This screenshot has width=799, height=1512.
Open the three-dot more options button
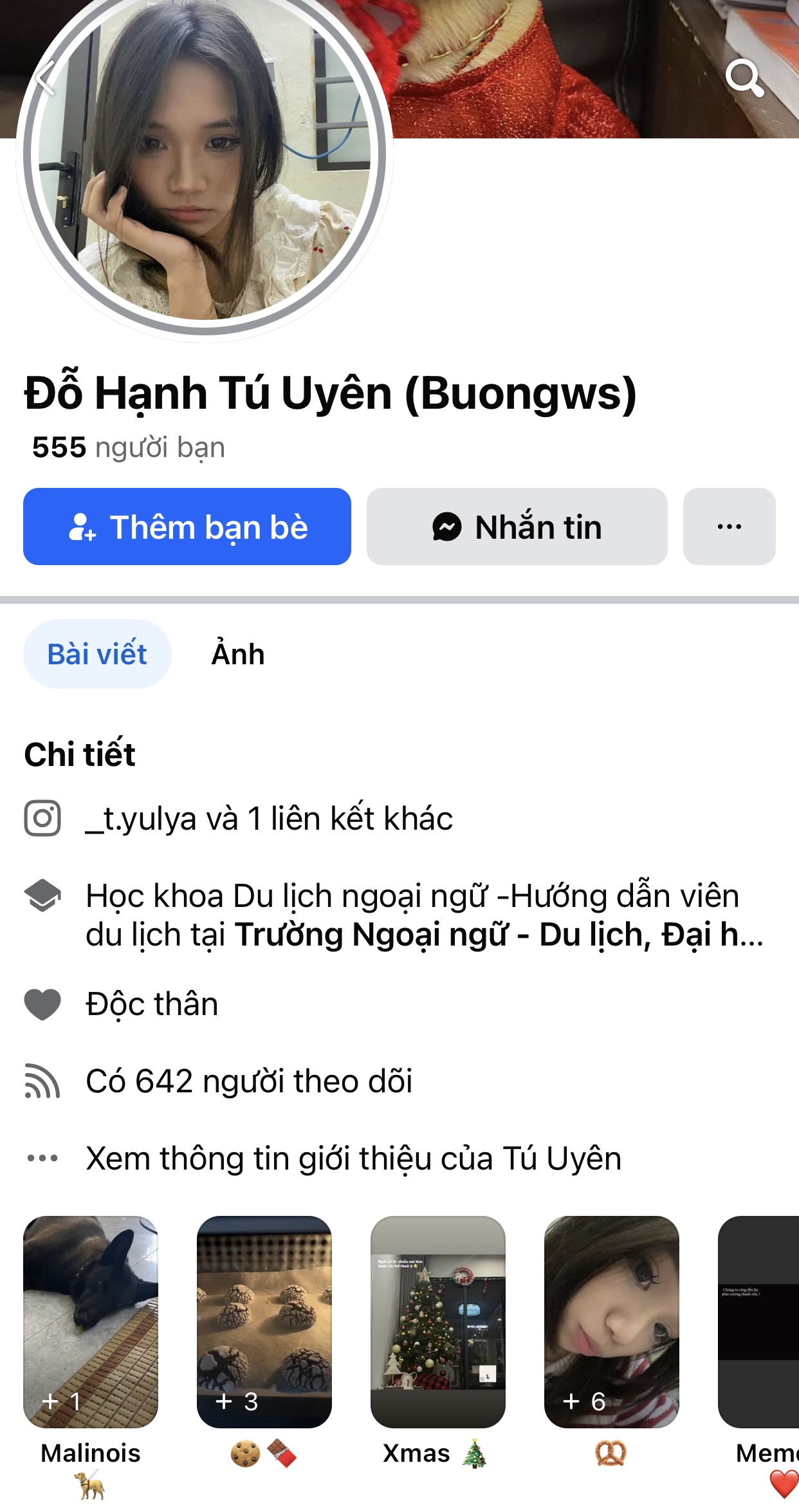(729, 527)
